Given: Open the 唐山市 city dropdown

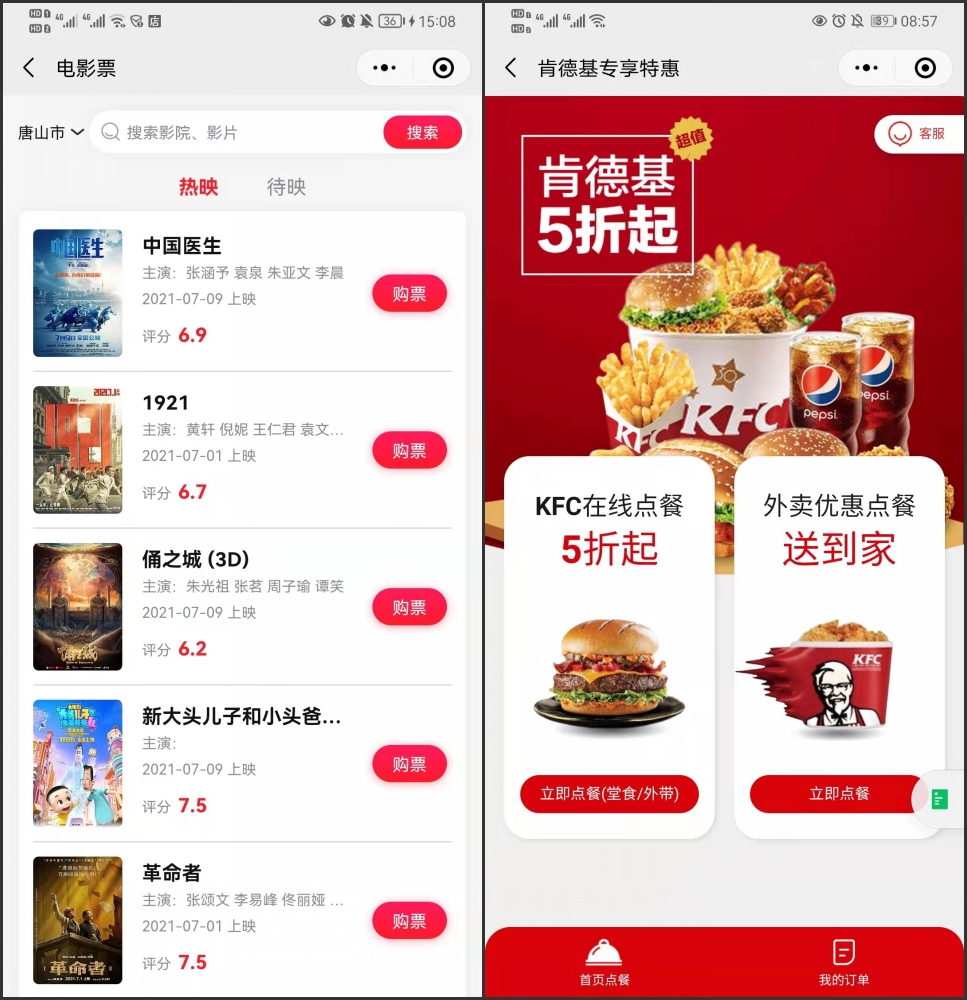Looking at the screenshot, I should 50,133.
